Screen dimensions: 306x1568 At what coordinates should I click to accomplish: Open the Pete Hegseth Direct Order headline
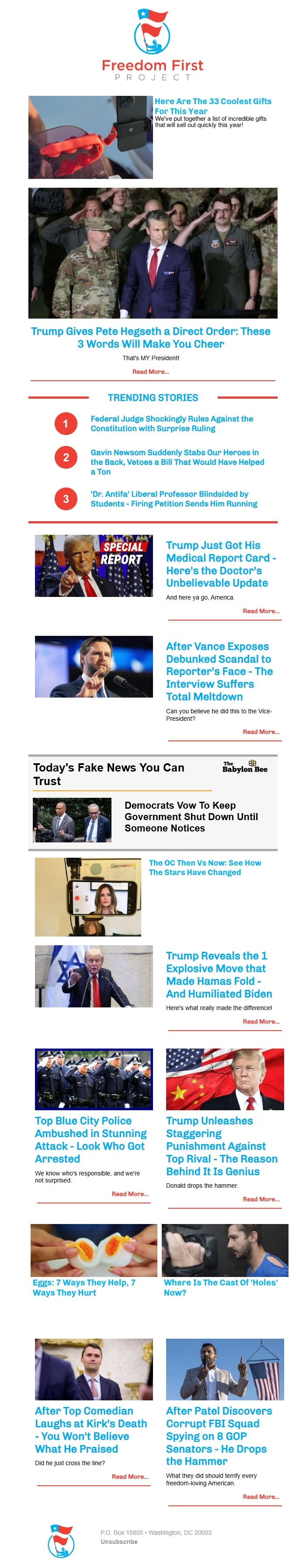(151, 337)
